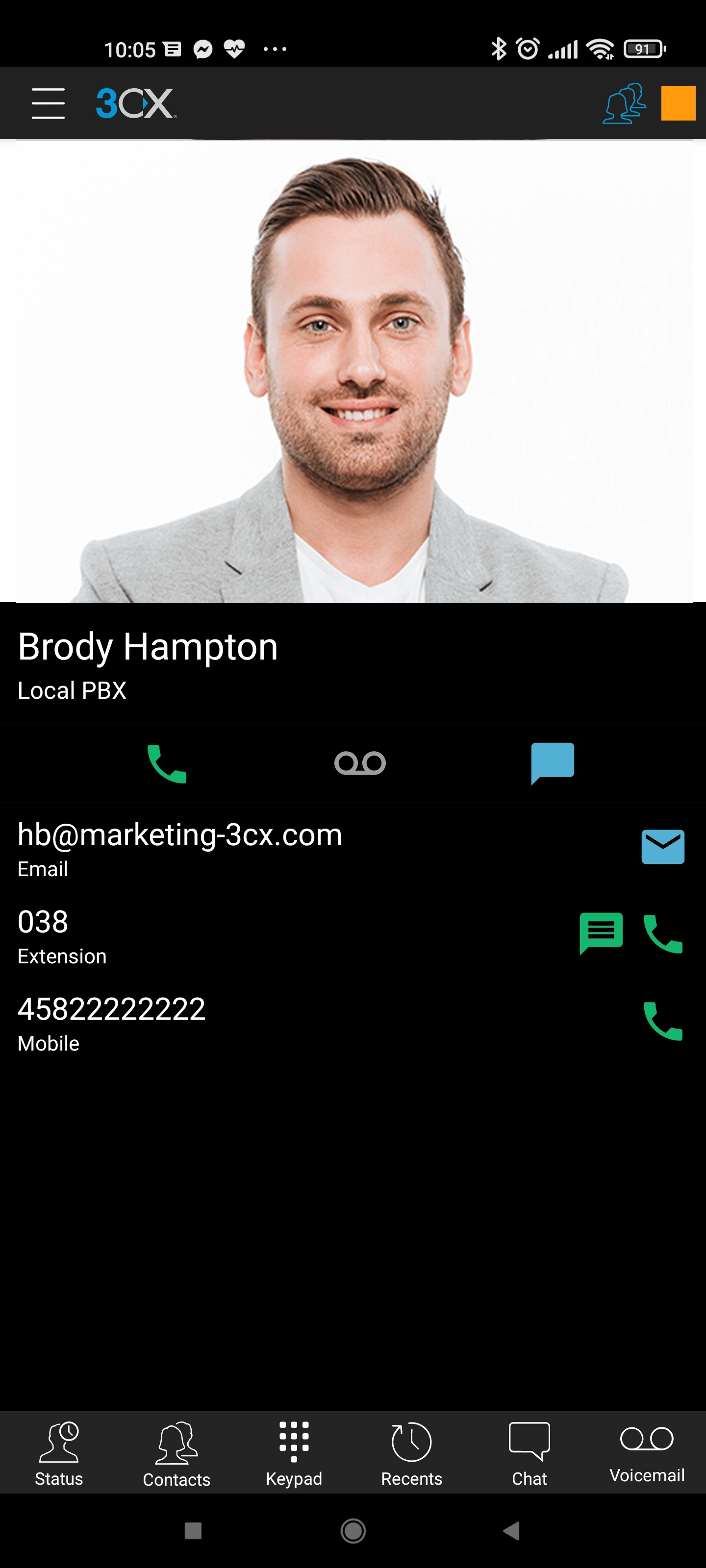Open the Keypad tab
The height and width of the screenshot is (1568, 706).
point(294,1454)
